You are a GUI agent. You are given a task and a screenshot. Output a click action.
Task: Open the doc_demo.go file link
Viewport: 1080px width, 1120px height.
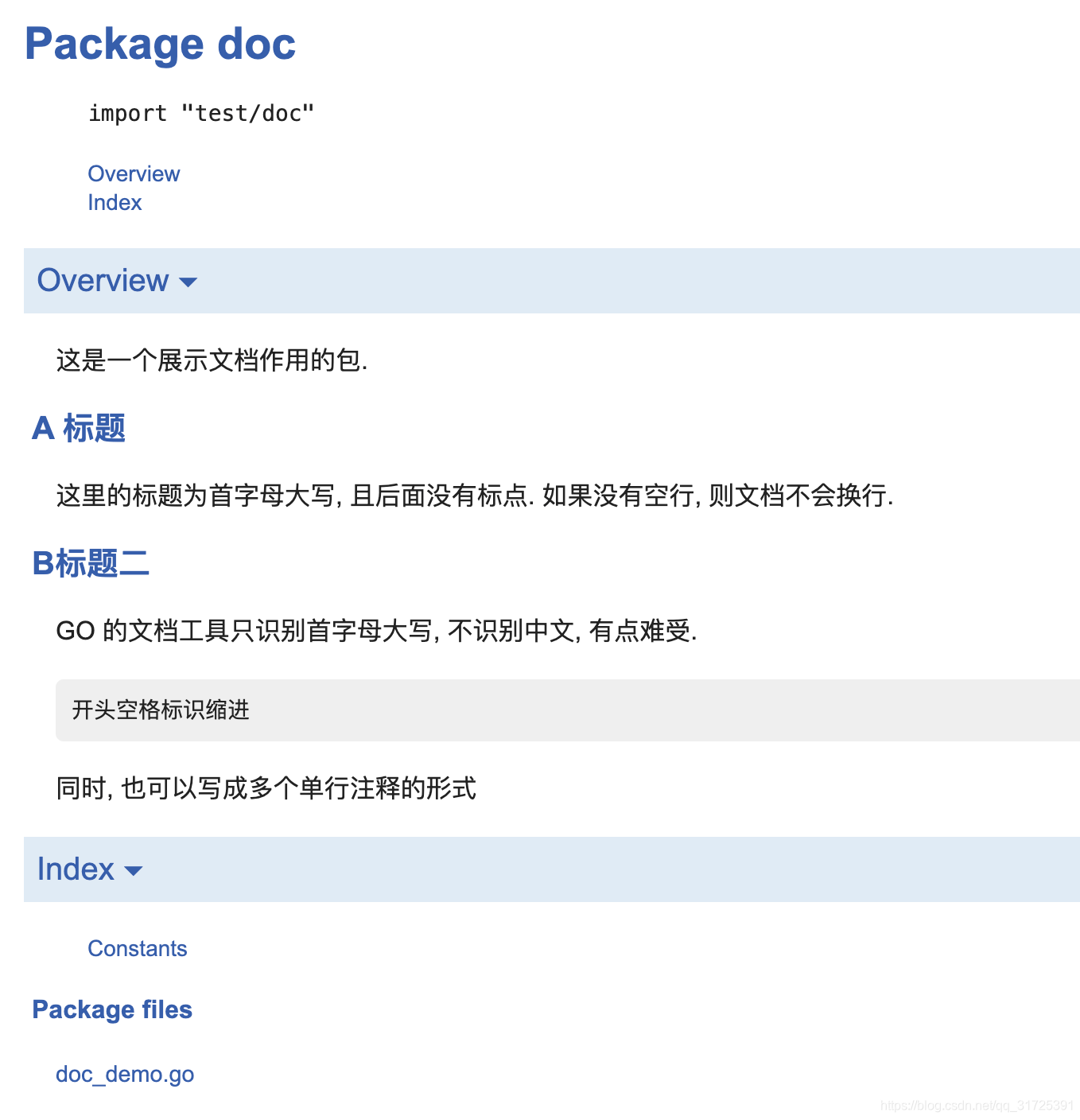(125, 1074)
